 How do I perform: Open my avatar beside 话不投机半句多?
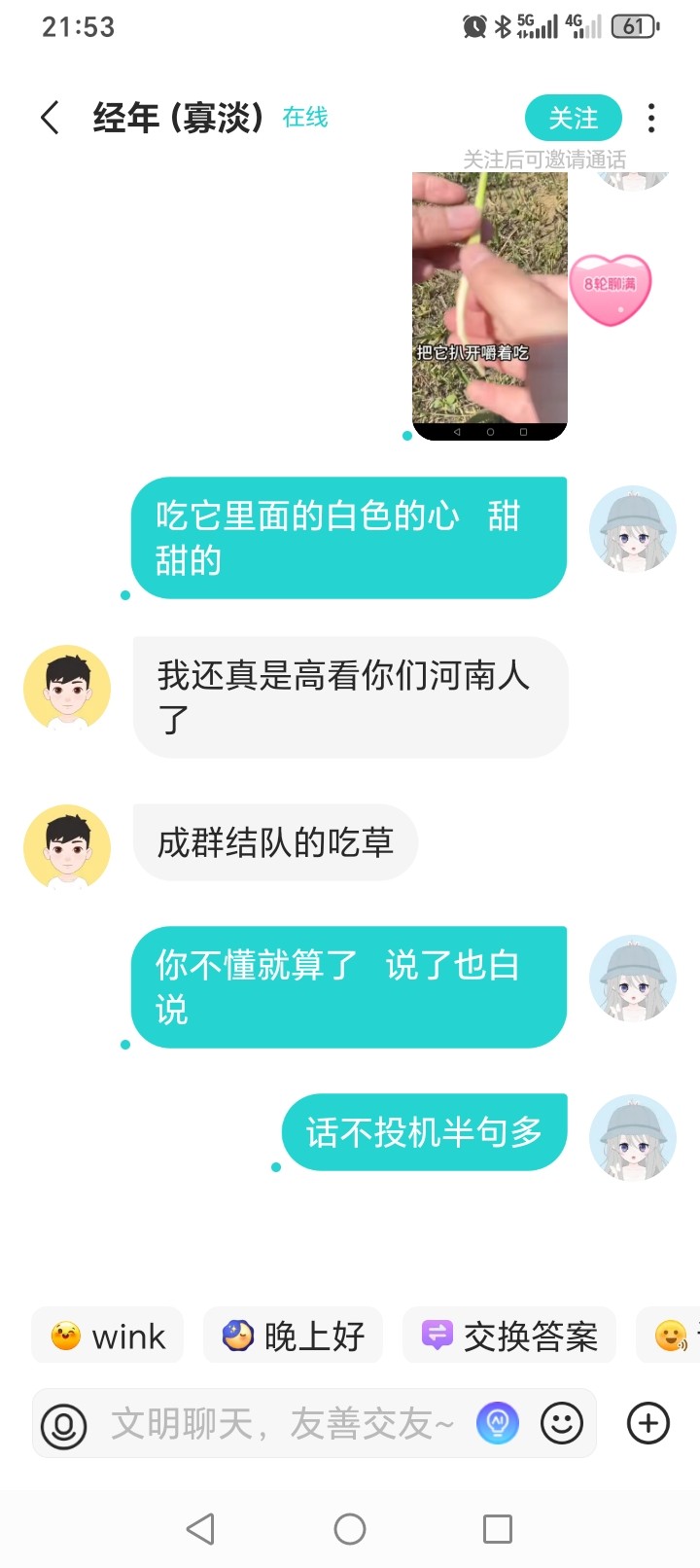point(633,1138)
